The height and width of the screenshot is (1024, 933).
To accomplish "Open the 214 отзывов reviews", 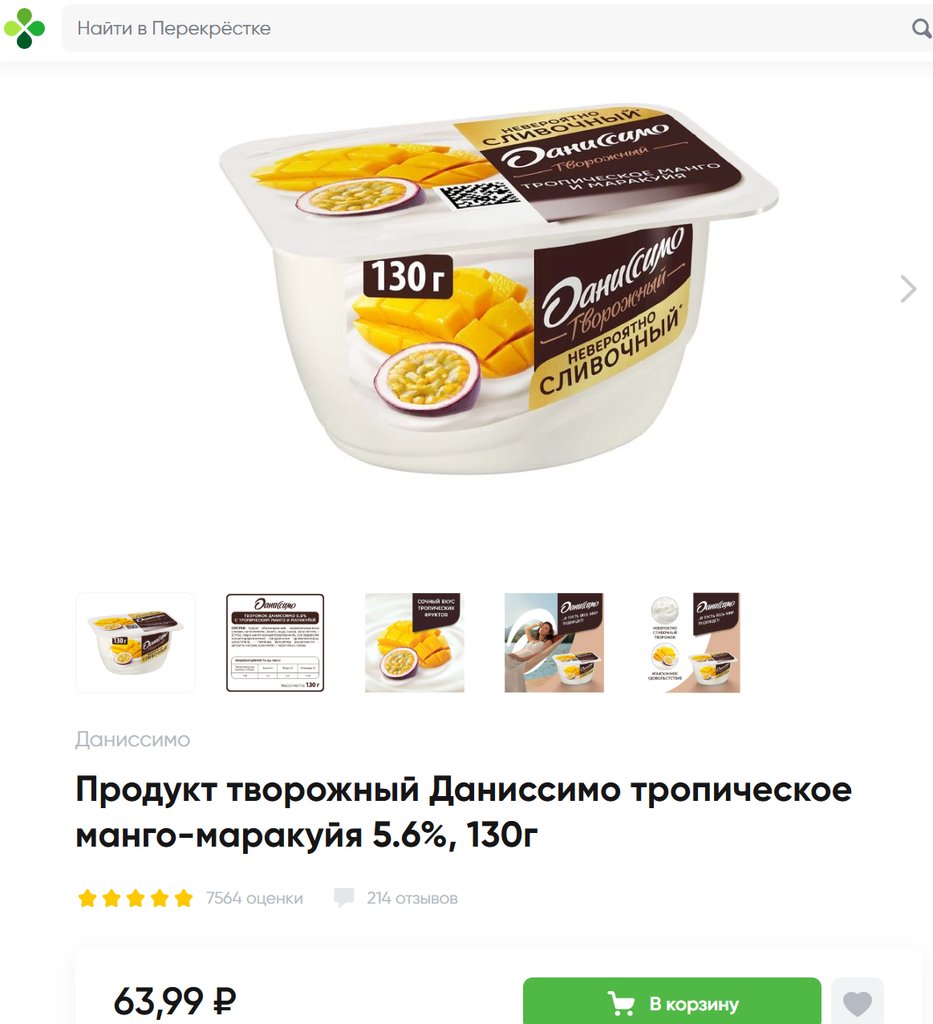I will [x=411, y=898].
